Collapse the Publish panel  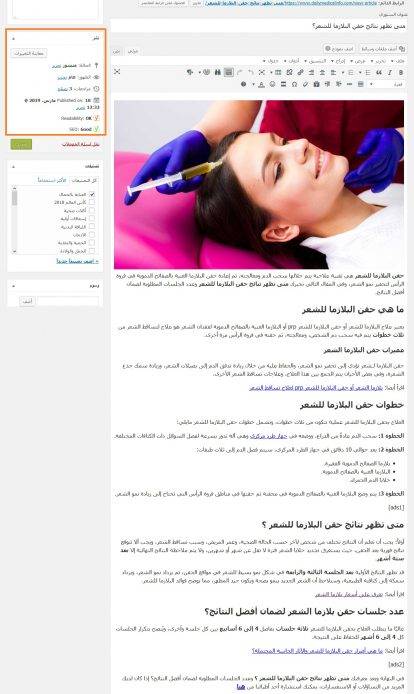tap(13, 39)
